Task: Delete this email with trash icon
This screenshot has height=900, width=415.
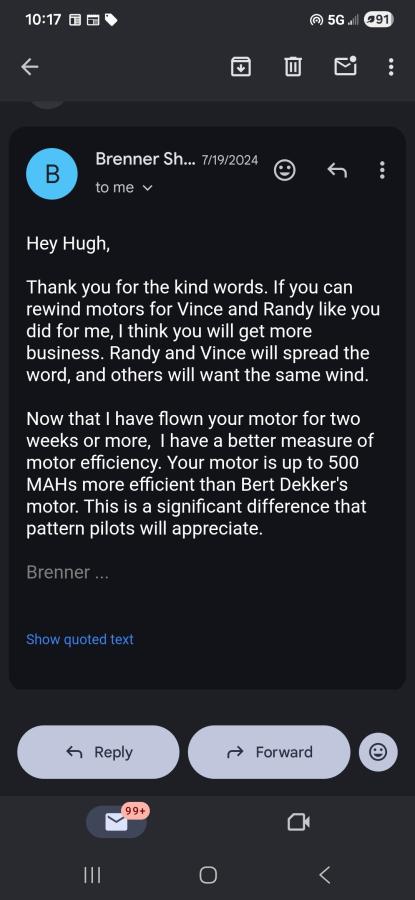Action: click(x=293, y=67)
